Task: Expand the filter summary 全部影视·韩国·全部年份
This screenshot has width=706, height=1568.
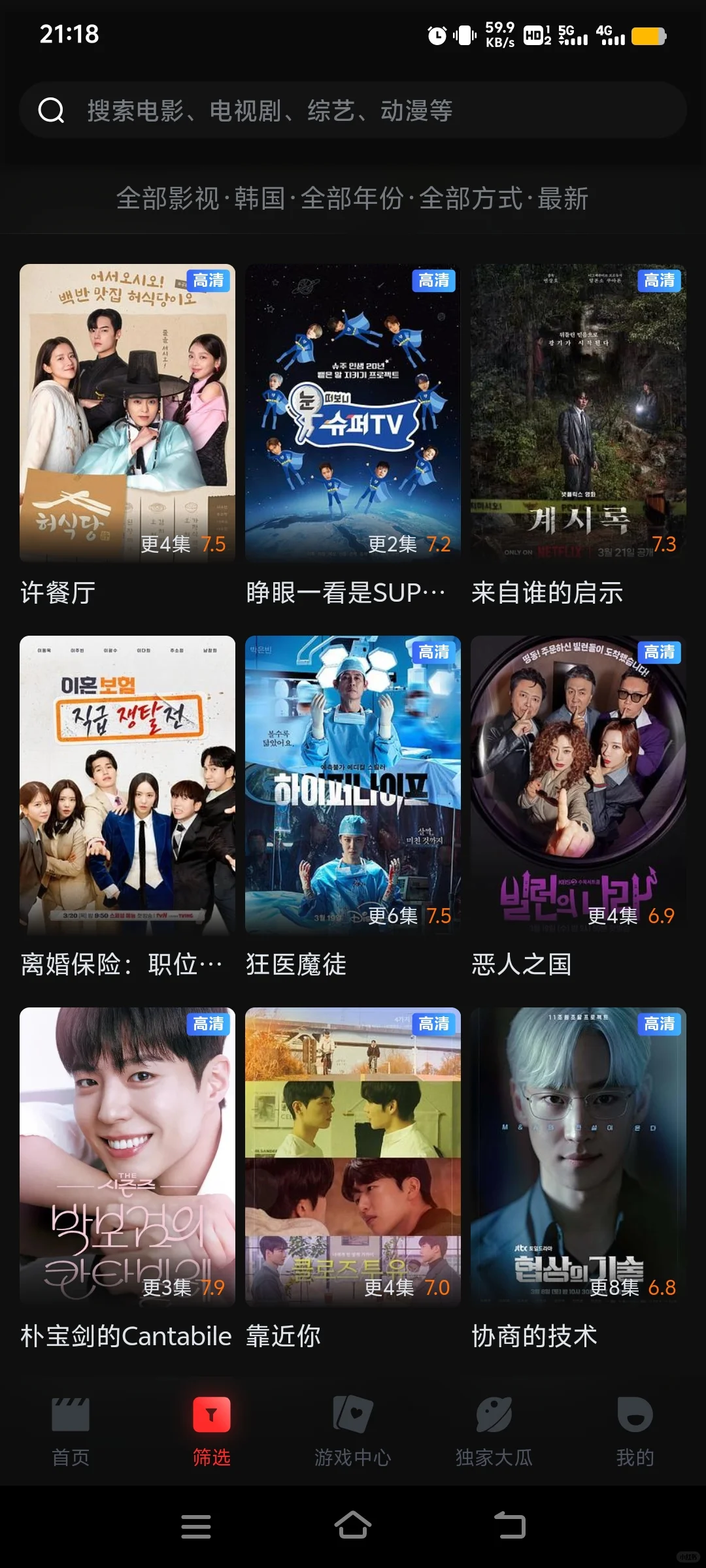Action: 353,199
